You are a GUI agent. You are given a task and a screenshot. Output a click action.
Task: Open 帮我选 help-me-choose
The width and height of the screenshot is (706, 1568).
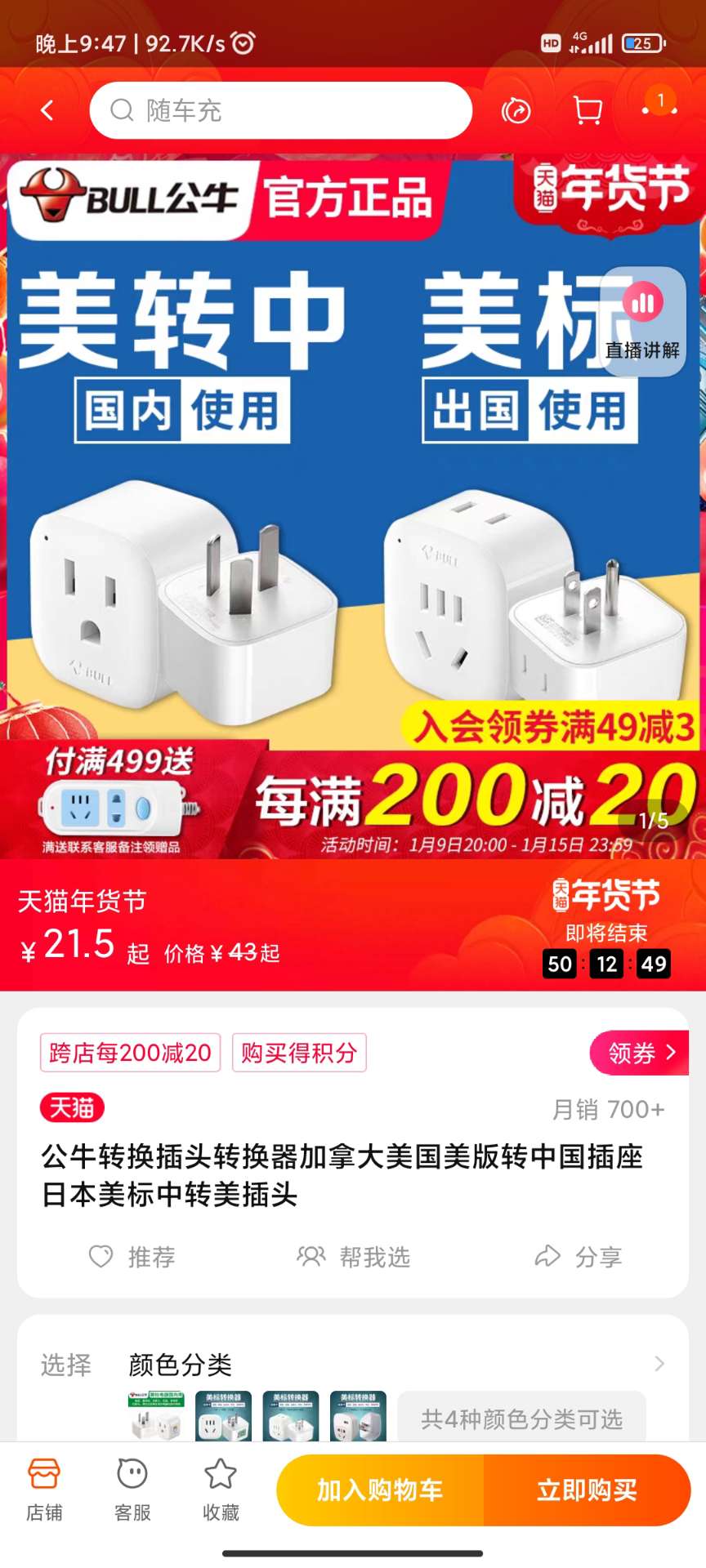click(x=353, y=1257)
